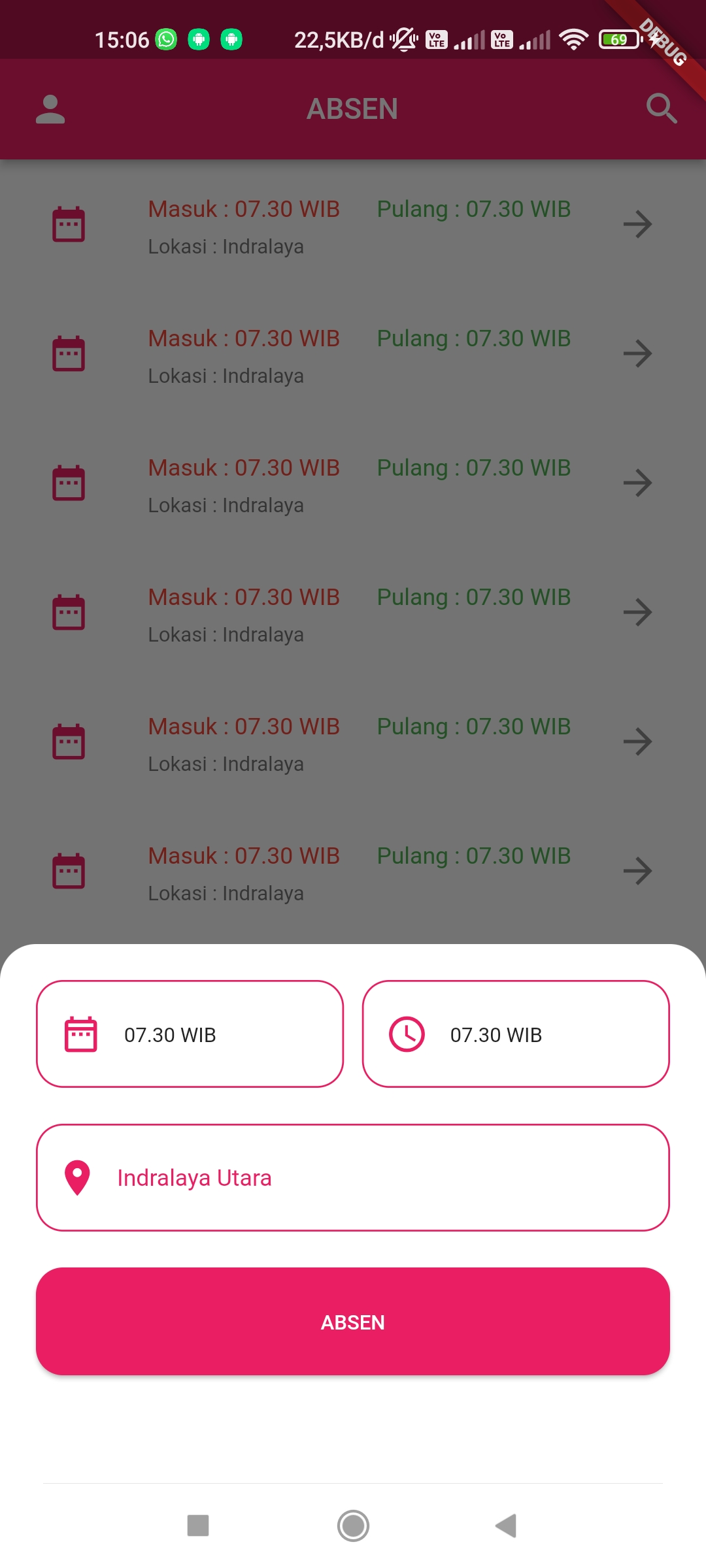Open the arrow on the bottom attendance record
Image resolution: width=706 pixels, height=1568 pixels.
(637, 870)
